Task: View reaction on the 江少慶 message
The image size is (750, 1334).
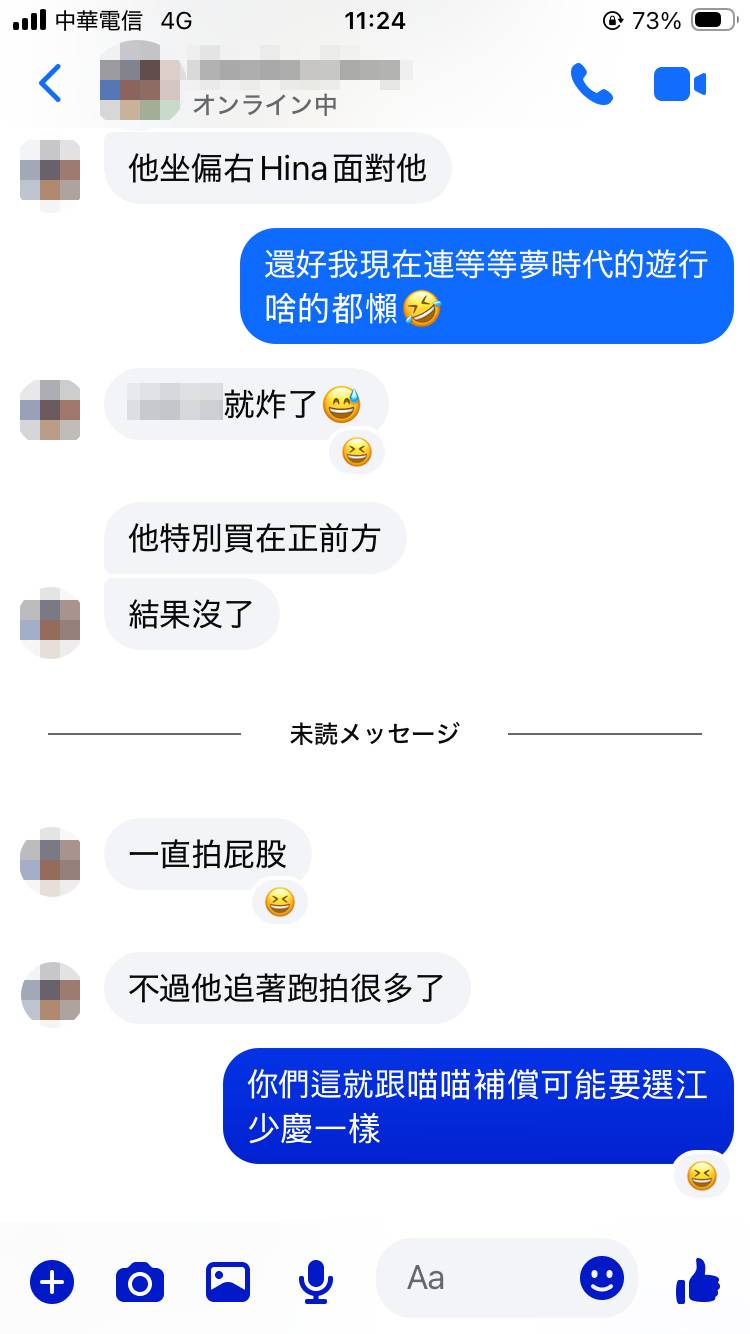Action: [702, 1177]
